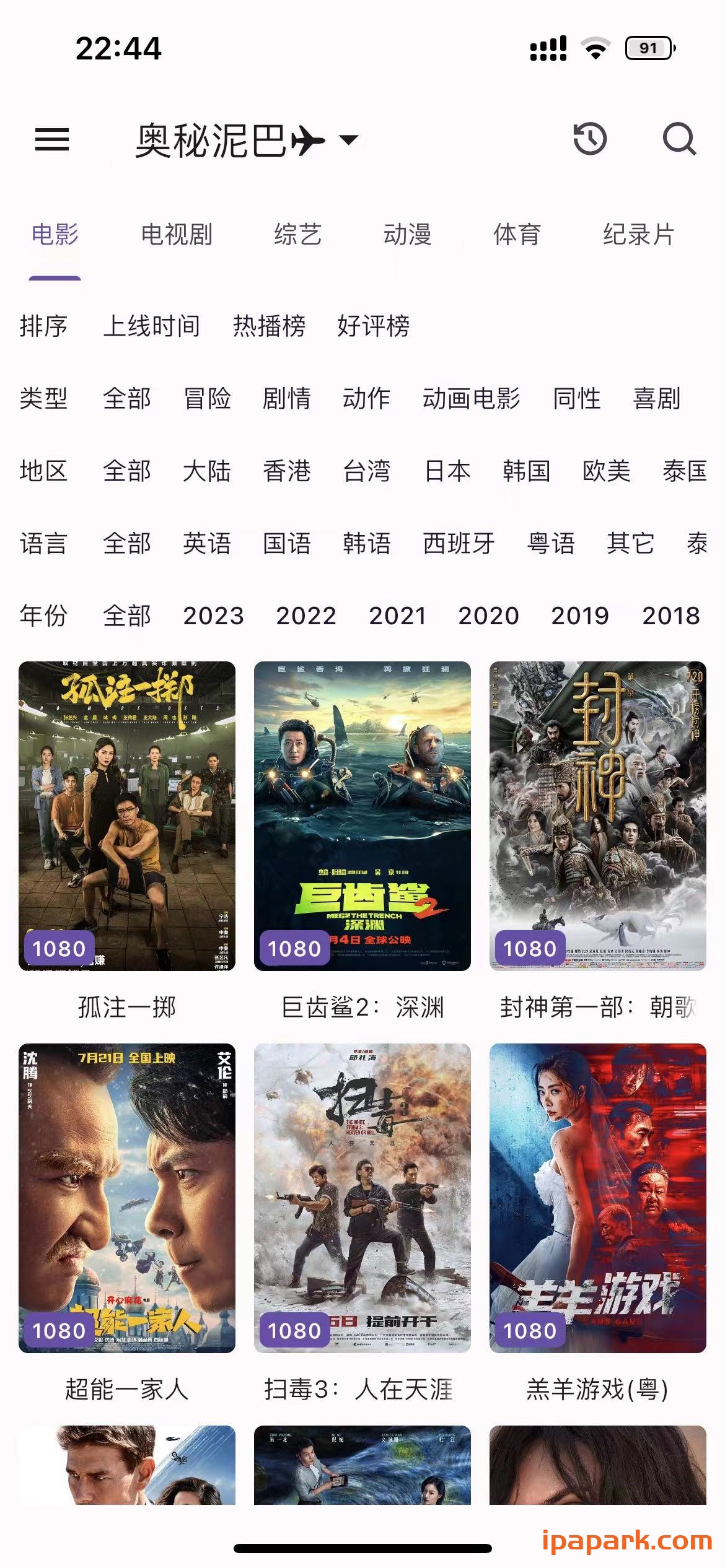Sort by 上线时间
The height and width of the screenshot is (1568, 725).
click(152, 327)
